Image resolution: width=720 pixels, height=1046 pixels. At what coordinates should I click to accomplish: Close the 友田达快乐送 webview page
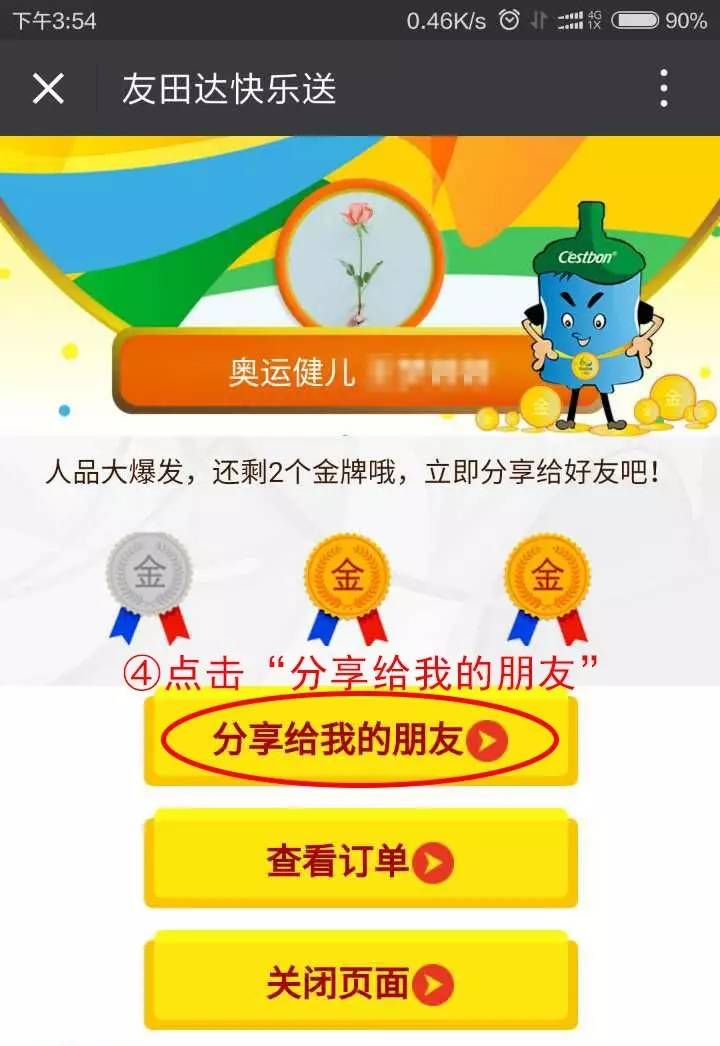point(48,89)
